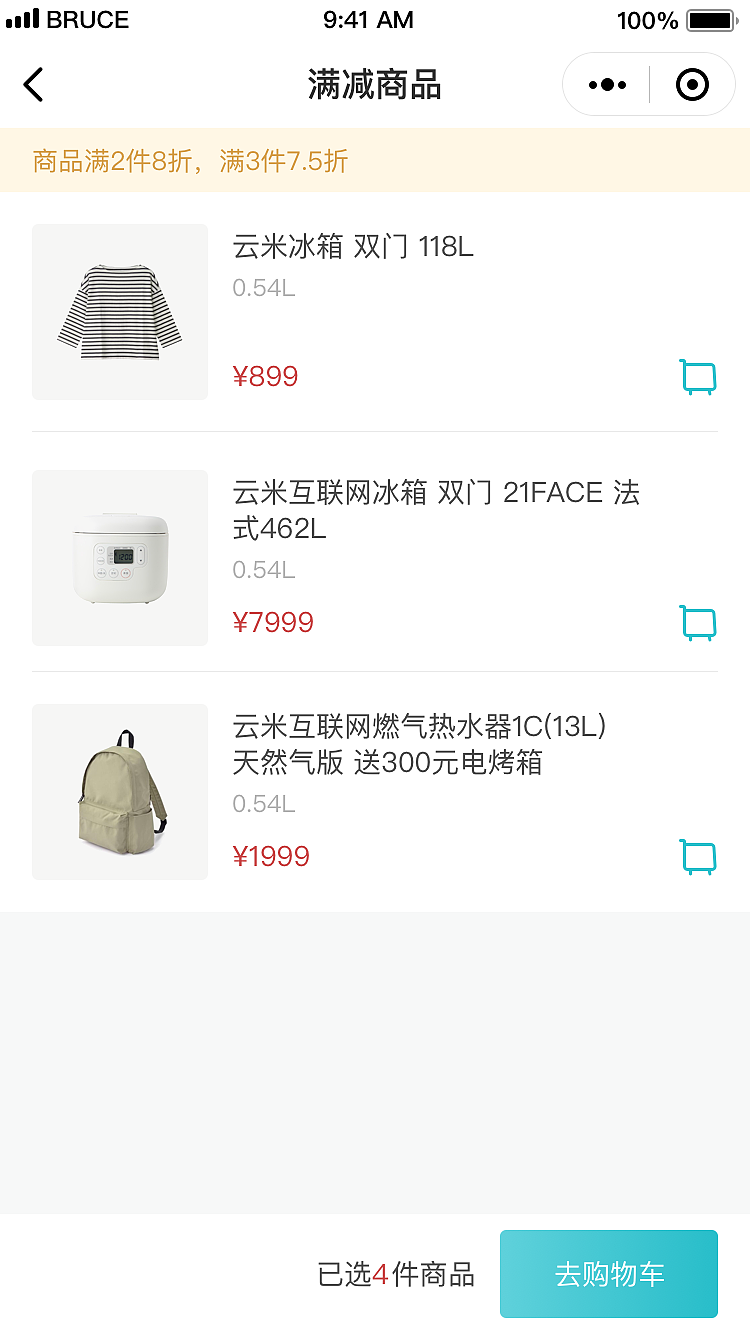Go to the shopping cart via 去购物车
The image size is (750, 1334).
click(609, 1273)
